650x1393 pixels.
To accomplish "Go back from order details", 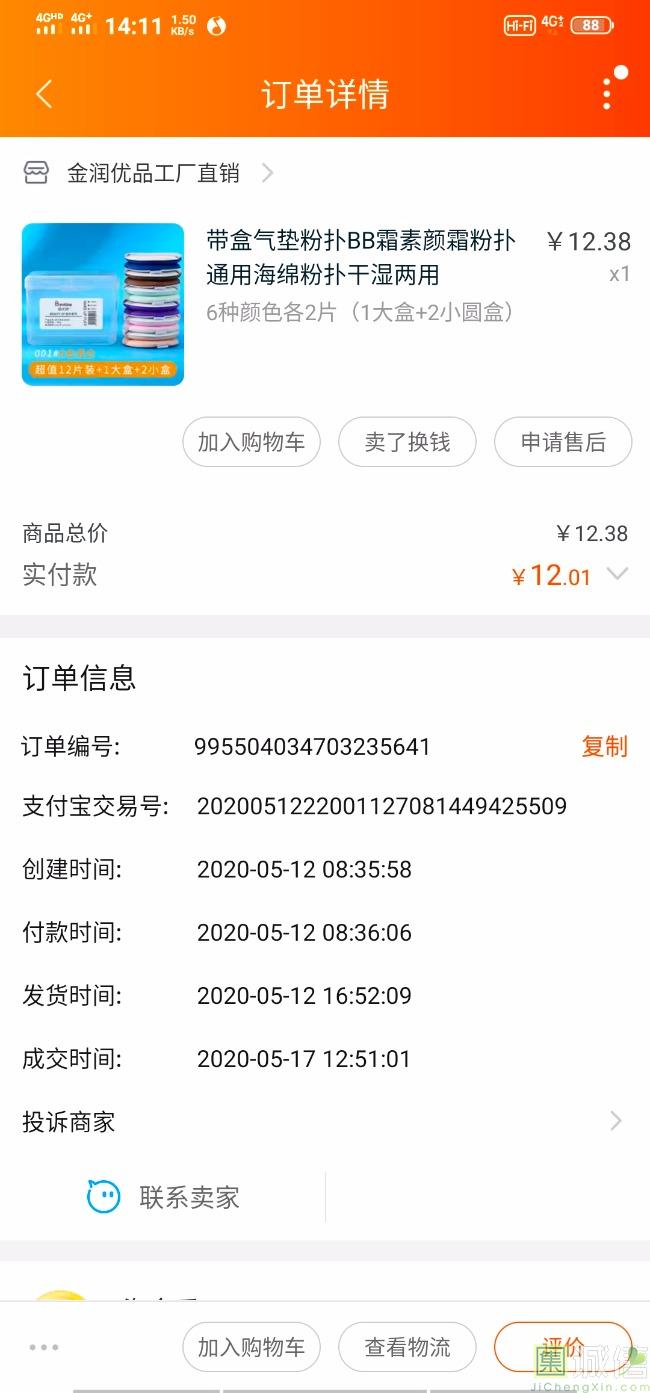I will 43,94.
